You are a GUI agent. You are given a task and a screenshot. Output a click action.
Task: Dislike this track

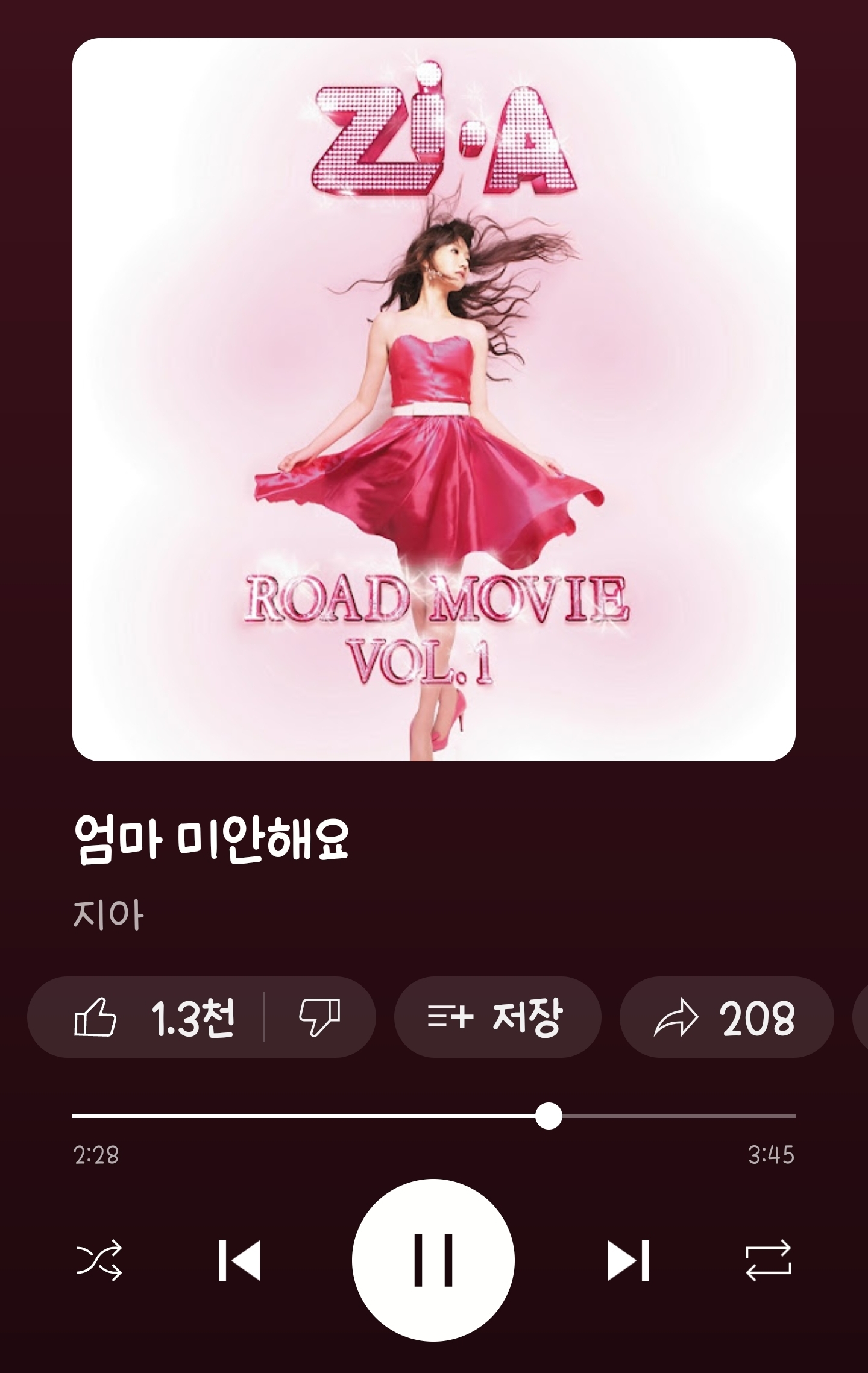click(x=320, y=1017)
